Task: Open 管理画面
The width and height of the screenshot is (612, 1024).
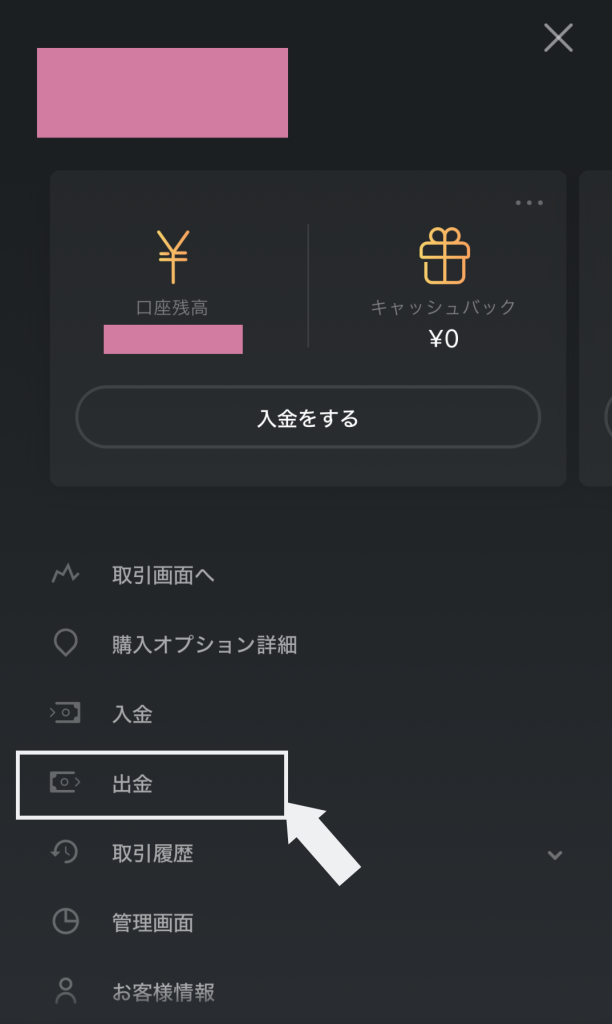Action: tap(152, 922)
